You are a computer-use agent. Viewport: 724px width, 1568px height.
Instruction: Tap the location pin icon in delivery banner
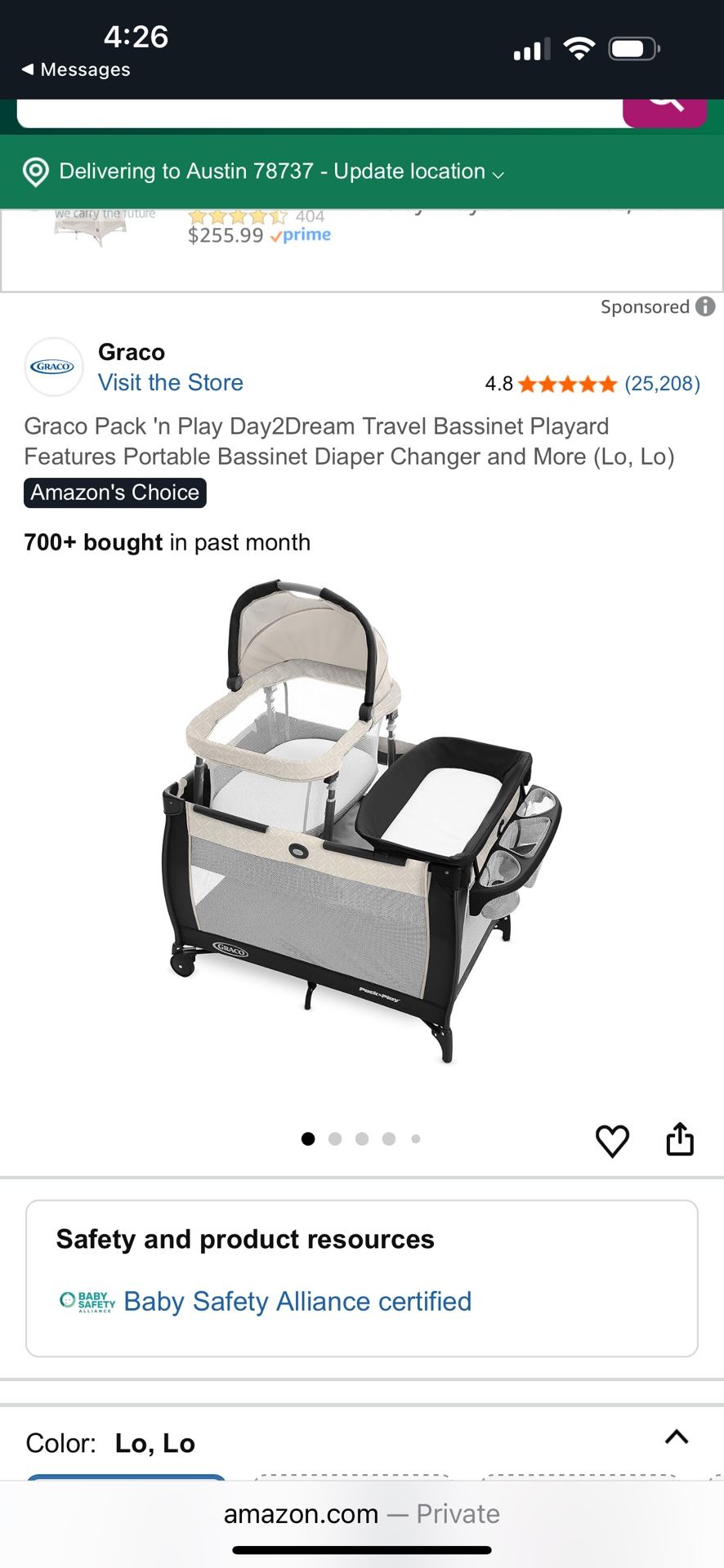click(x=35, y=172)
